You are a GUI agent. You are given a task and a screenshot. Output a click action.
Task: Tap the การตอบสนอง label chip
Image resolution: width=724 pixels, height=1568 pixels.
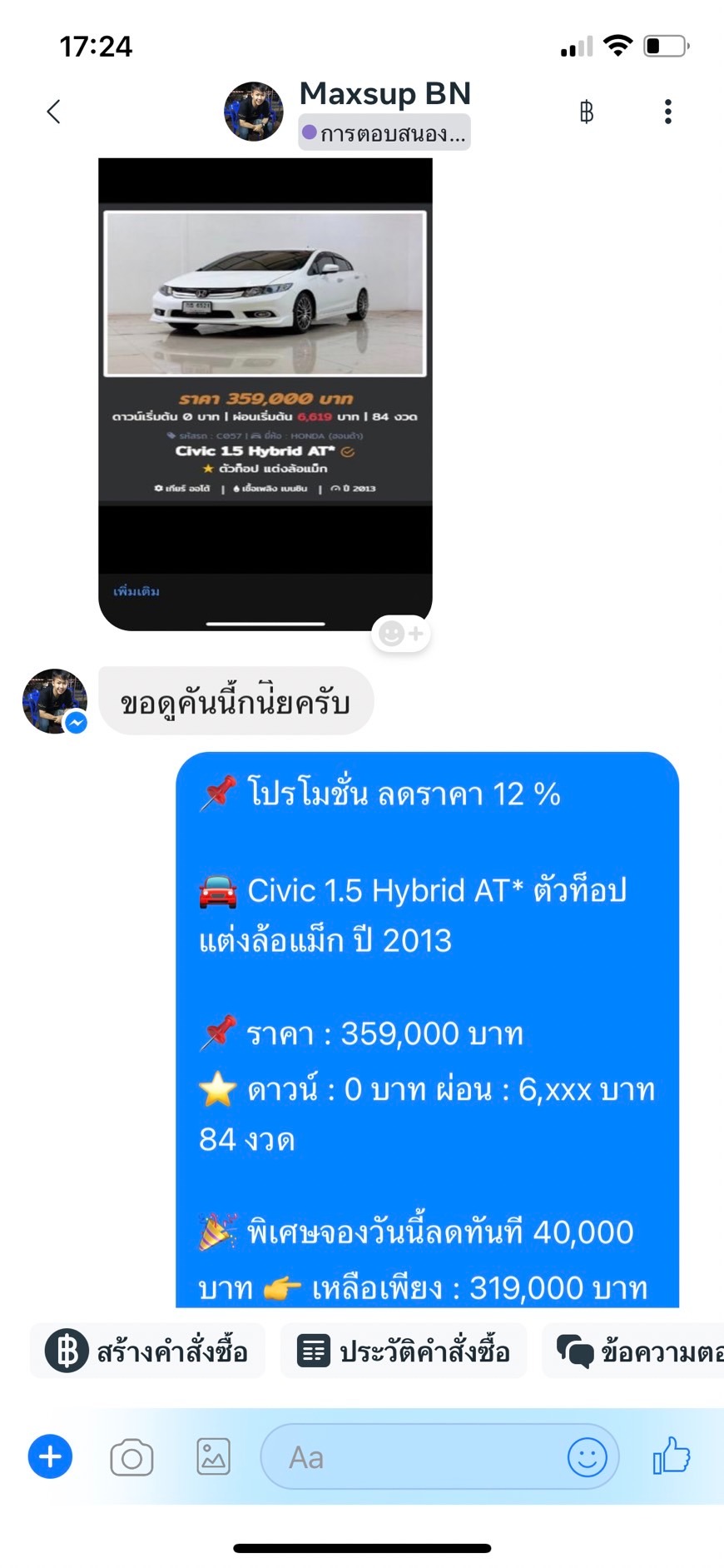(x=384, y=132)
